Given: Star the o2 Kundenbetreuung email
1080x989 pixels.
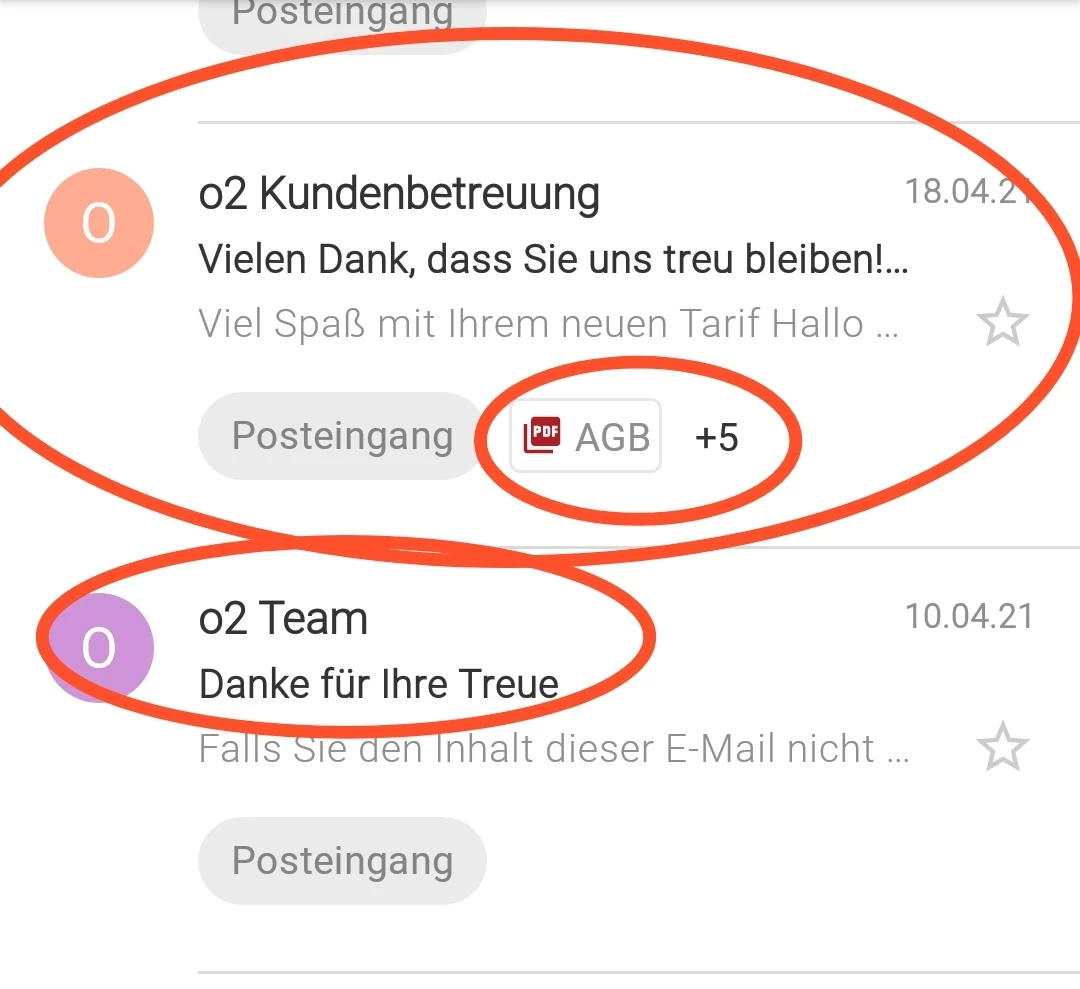Looking at the screenshot, I should point(1001,325).
